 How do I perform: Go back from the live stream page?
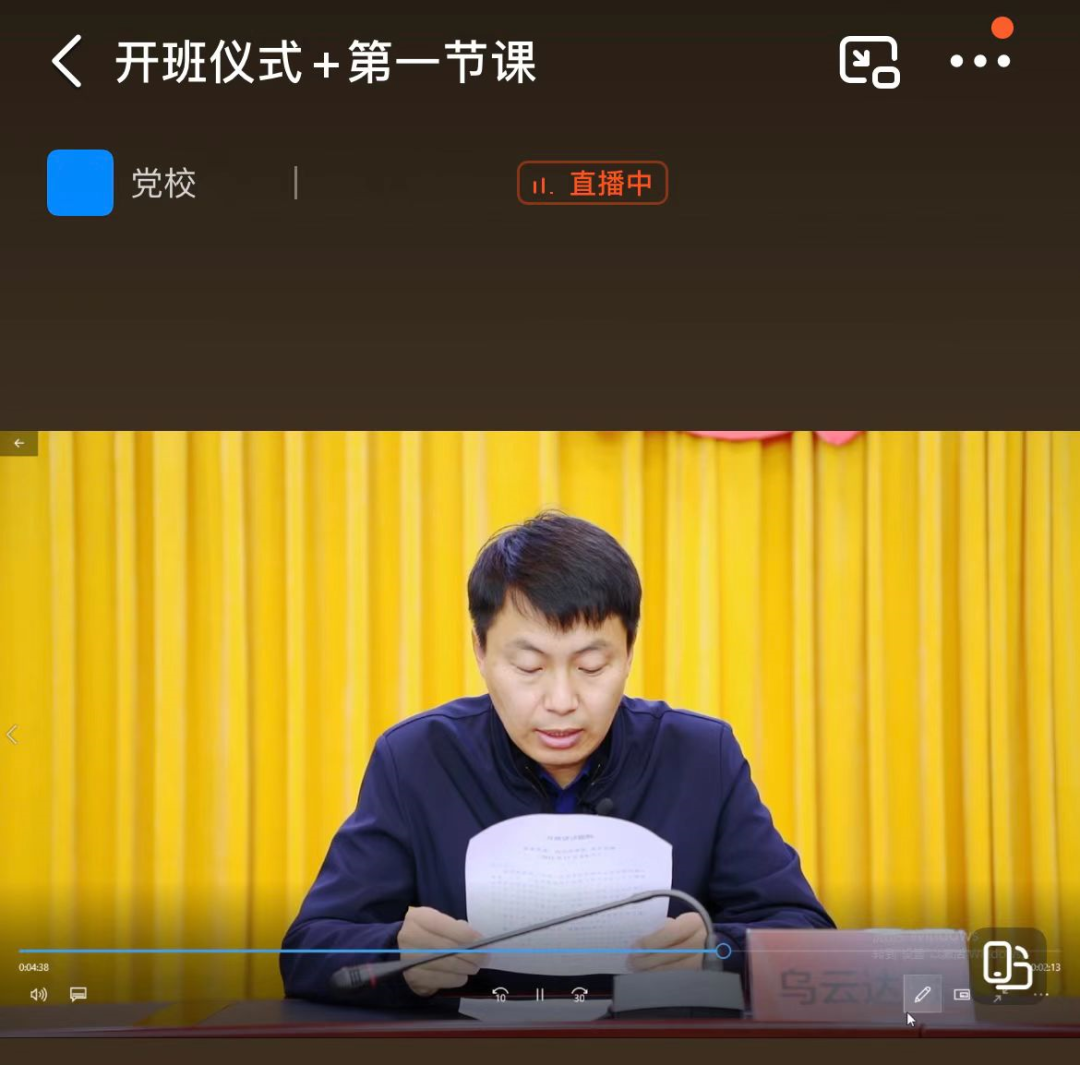68,62
